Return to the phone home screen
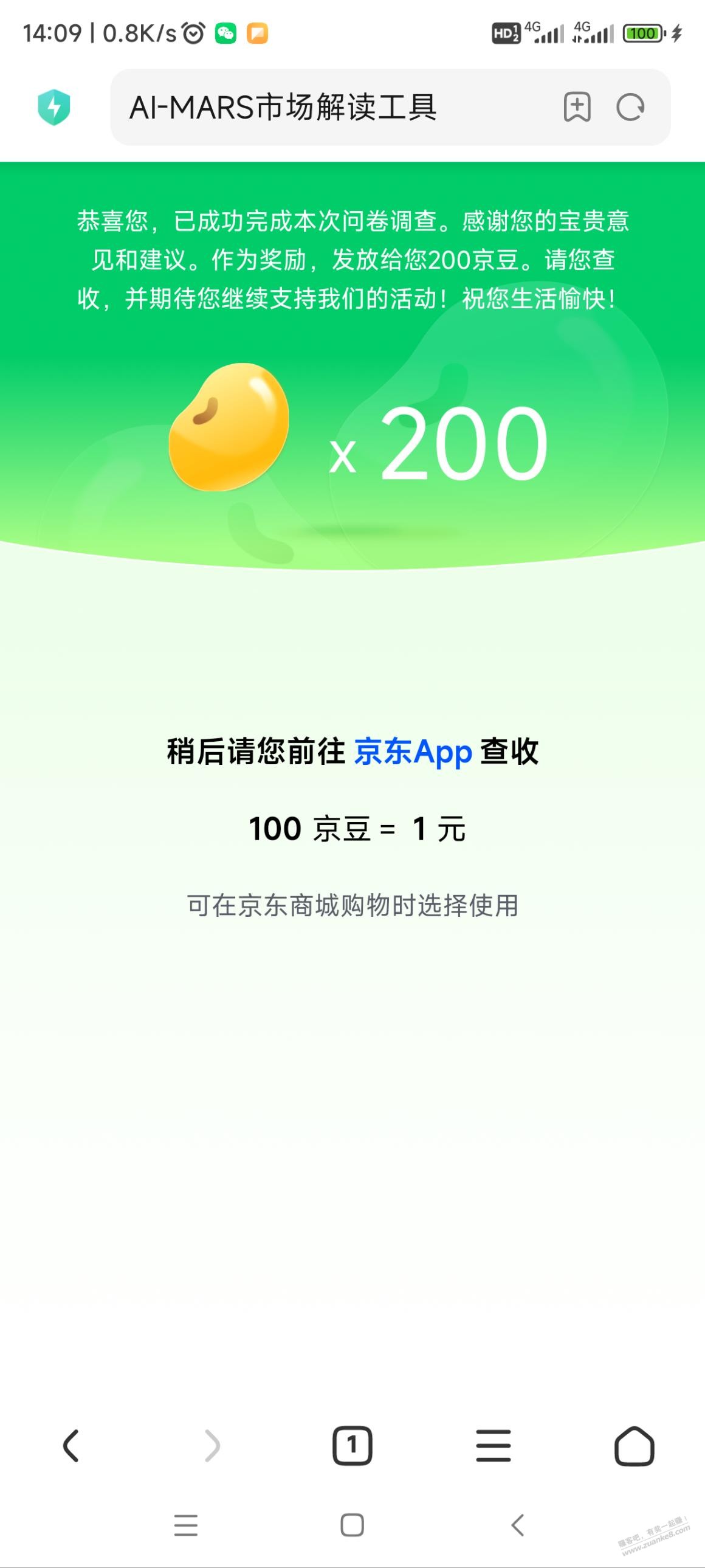The width and height of the screenshot is (705, 1568). [x=352, y=1525]
